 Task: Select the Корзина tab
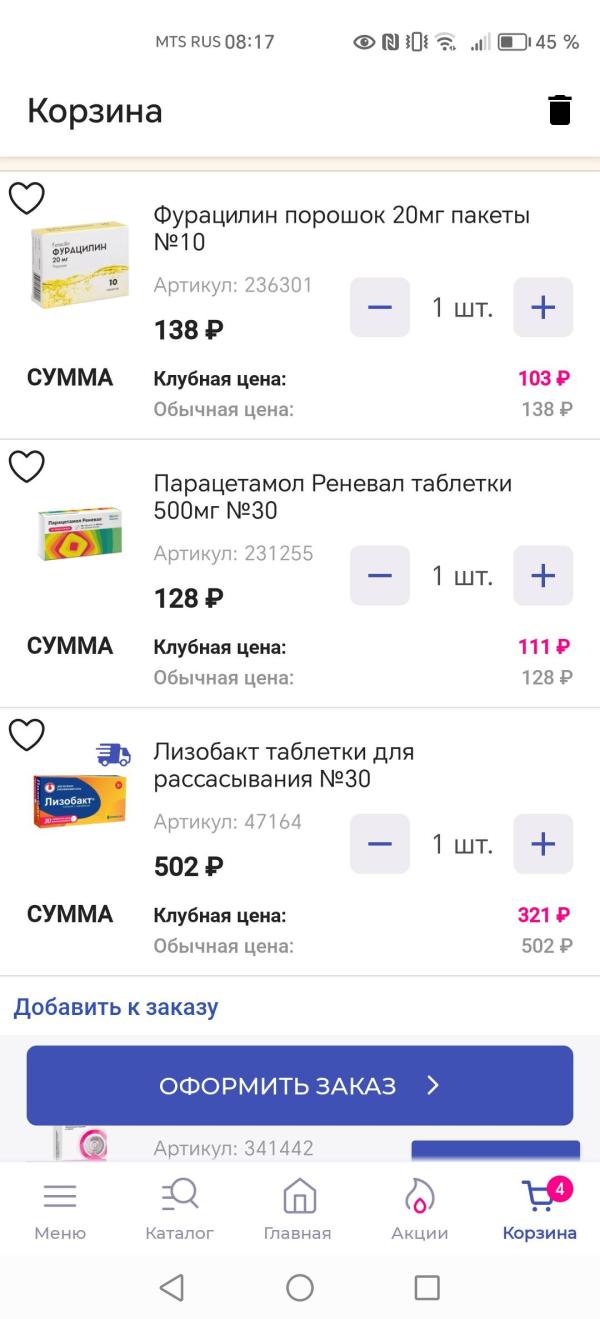540,1208
